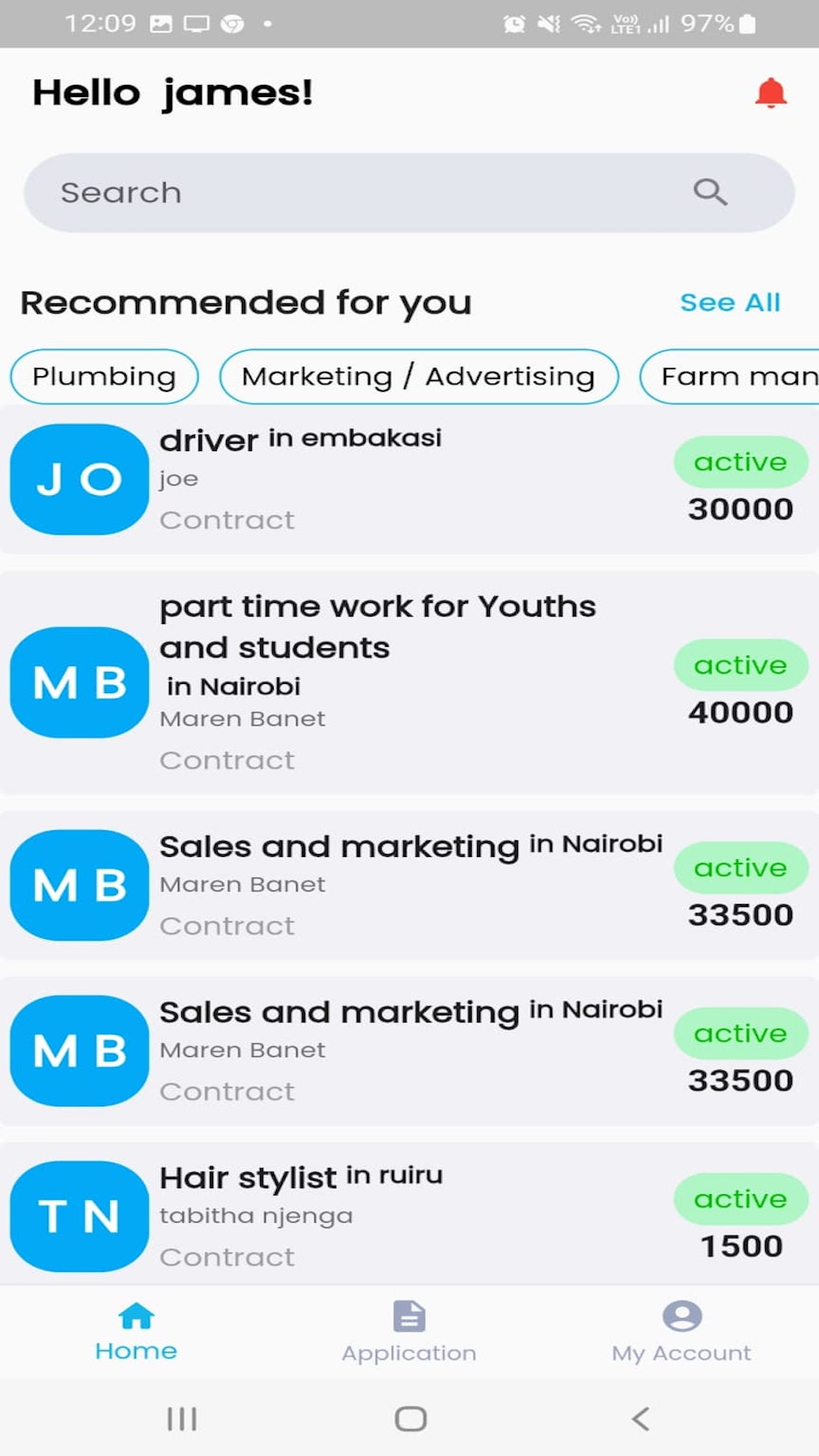Tap the system back button

[x=641, y=1418]
